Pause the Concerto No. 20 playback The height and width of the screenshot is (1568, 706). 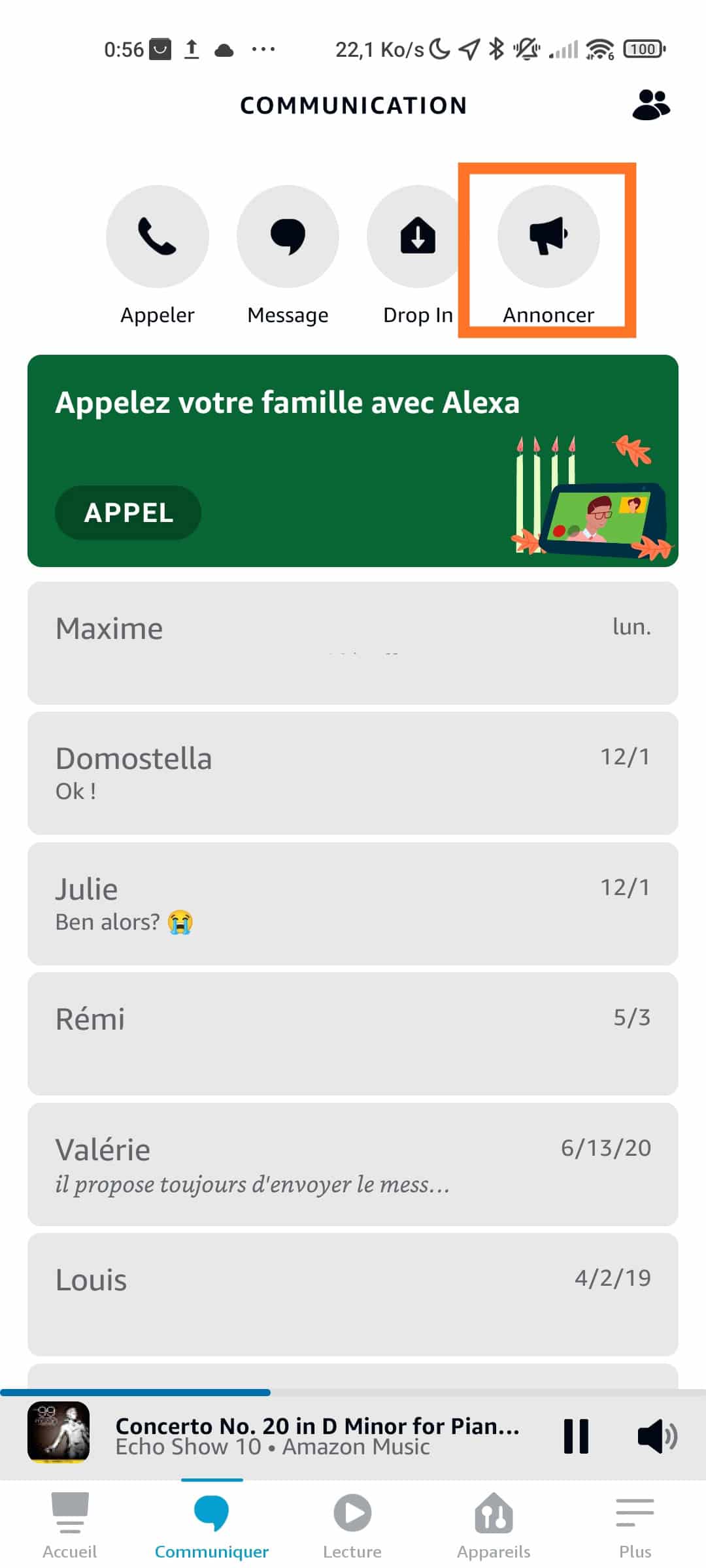click(576, 1436)
